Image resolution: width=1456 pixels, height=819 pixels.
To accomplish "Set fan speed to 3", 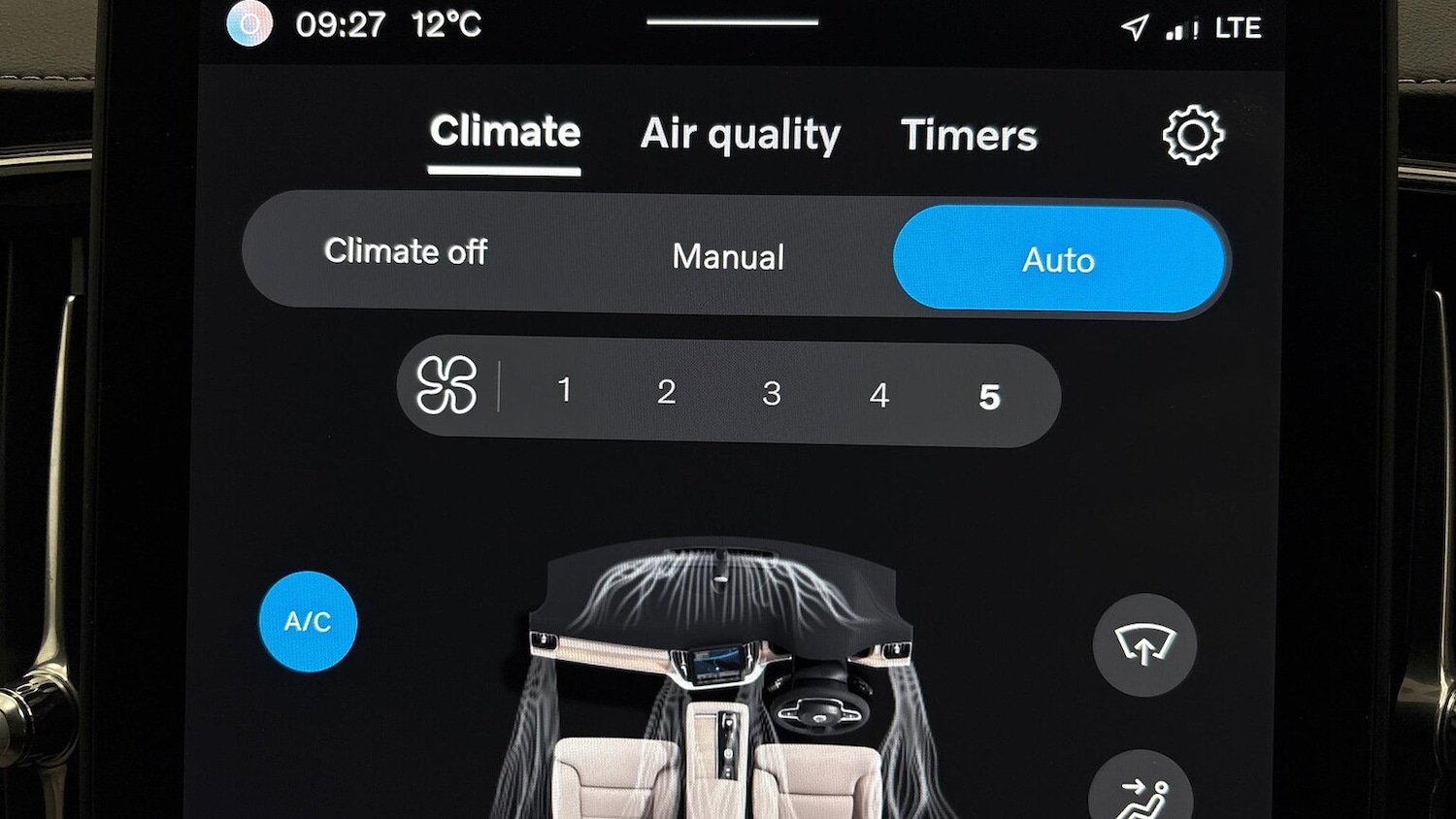I will (x=772, y=393).
